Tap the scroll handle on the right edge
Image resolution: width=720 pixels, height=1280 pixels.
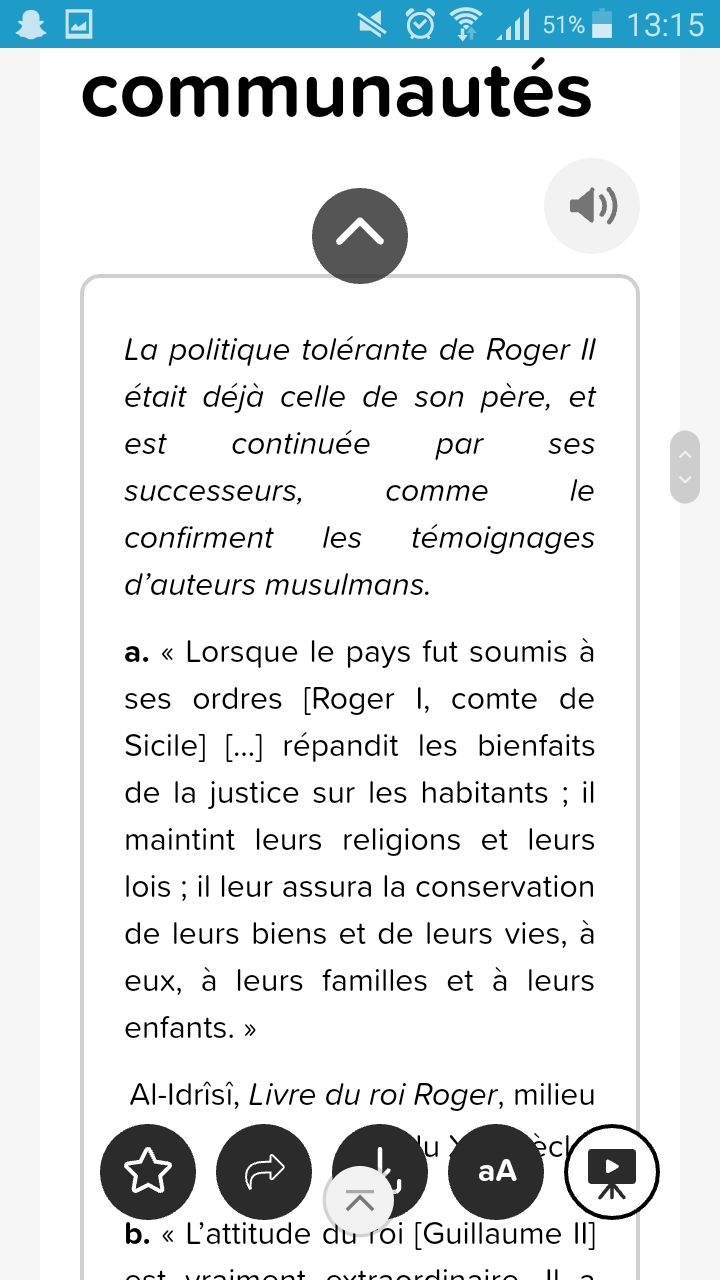tap(685, 467)
